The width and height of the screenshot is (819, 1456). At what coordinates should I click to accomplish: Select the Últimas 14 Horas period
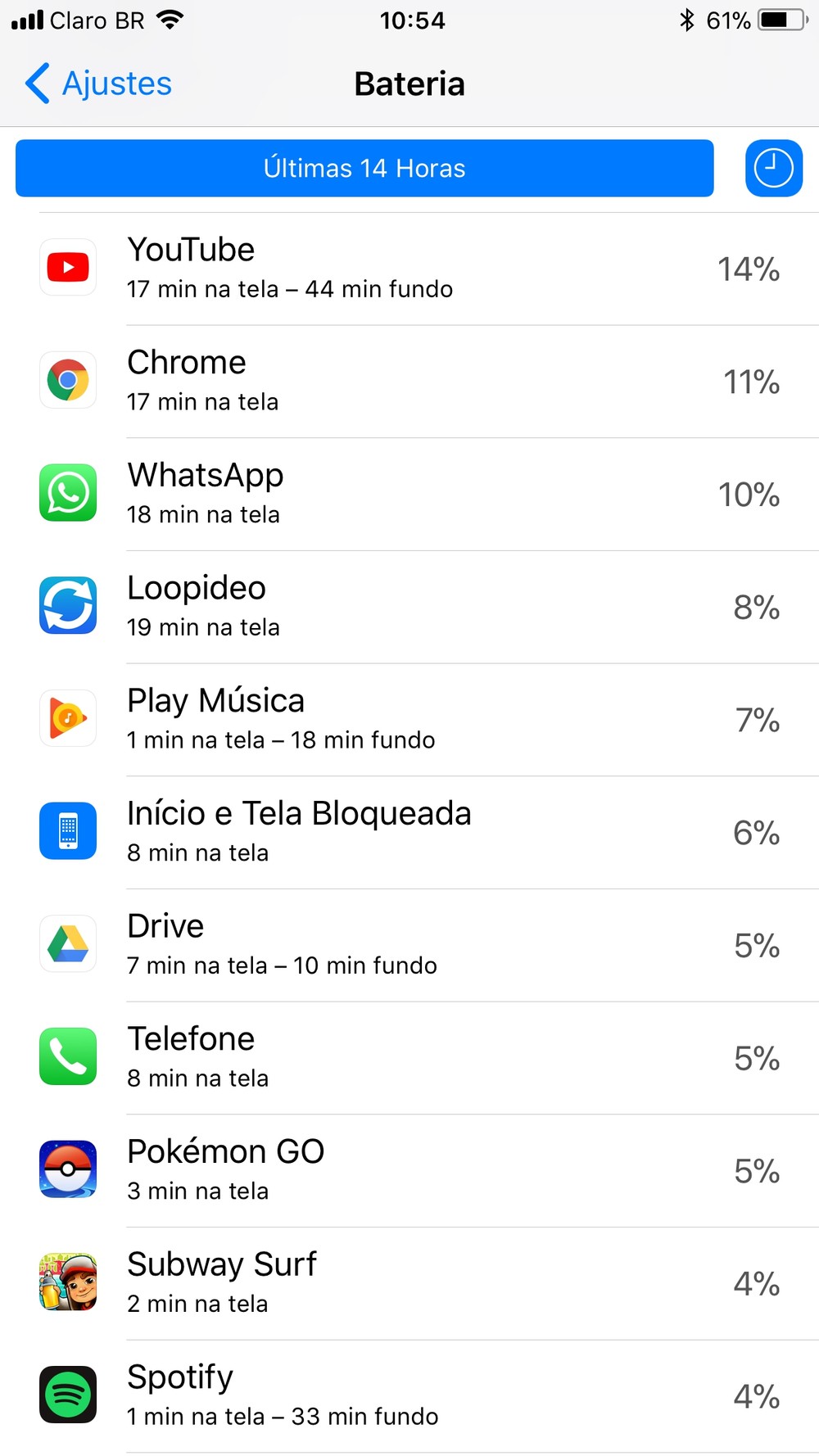click(364, 168)
